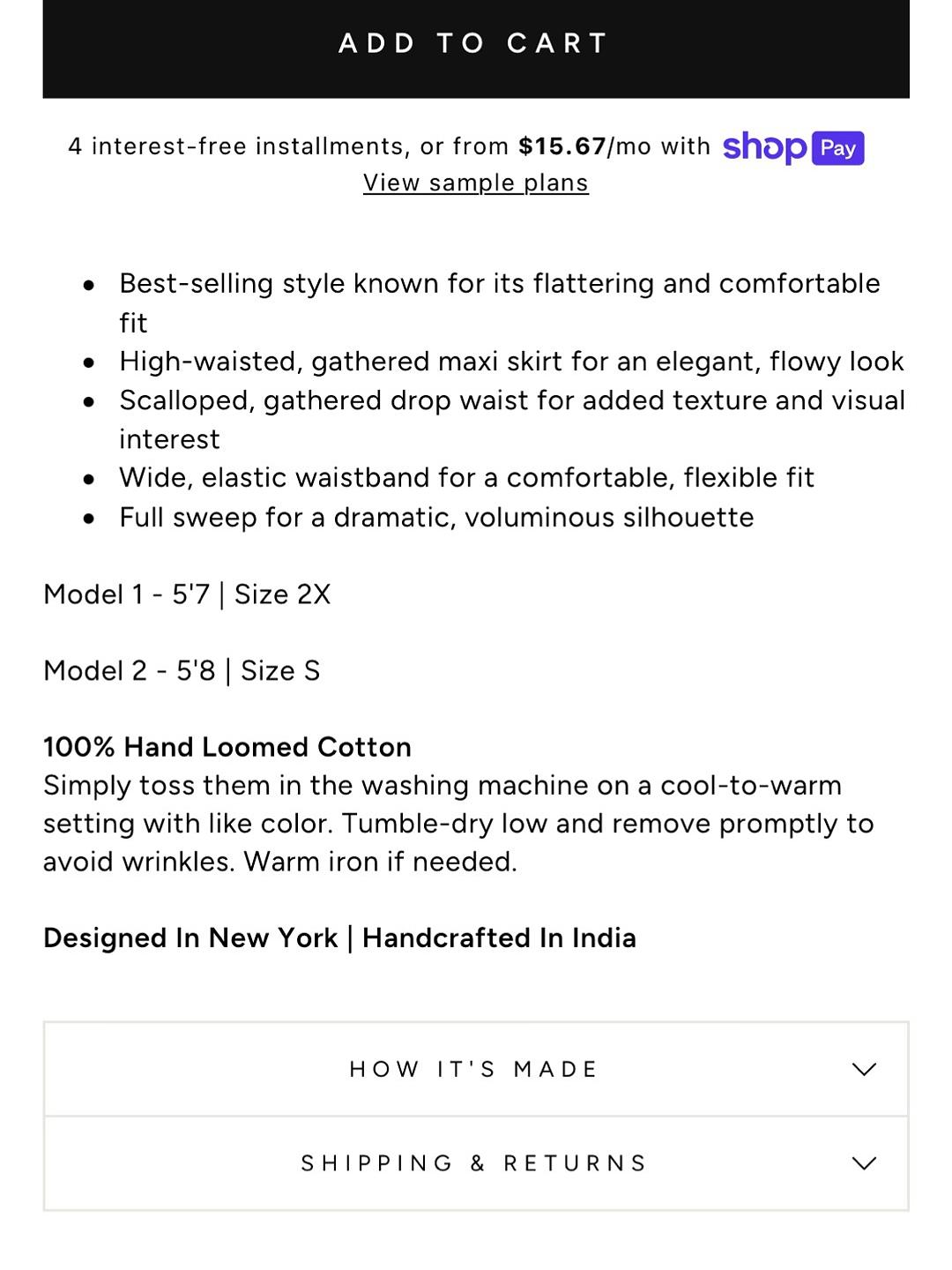Expand the How It's Made section
Viewport: 952px width, 1270px height.
pos(476,1069)
